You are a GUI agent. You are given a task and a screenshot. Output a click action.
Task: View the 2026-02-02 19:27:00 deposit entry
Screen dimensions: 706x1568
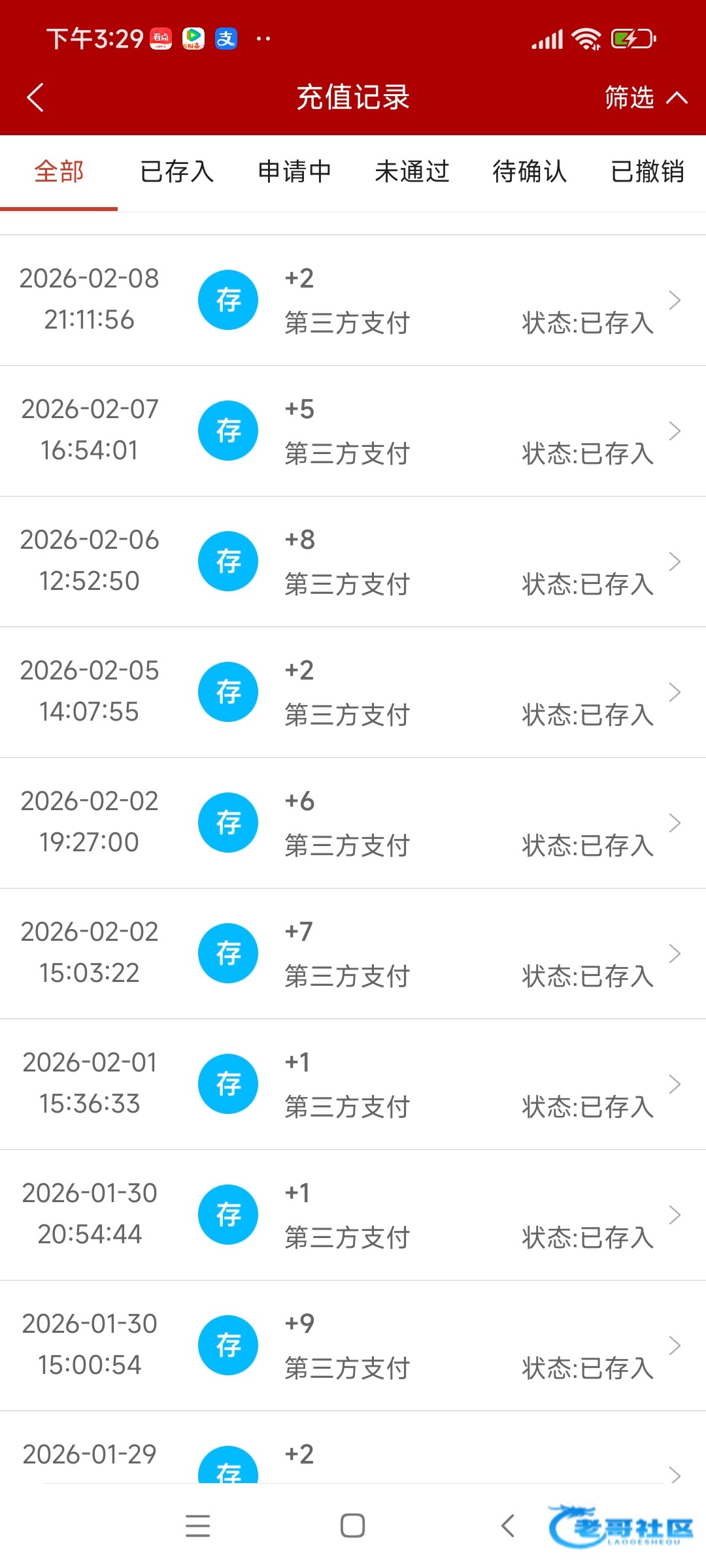[x=353, y=823]
